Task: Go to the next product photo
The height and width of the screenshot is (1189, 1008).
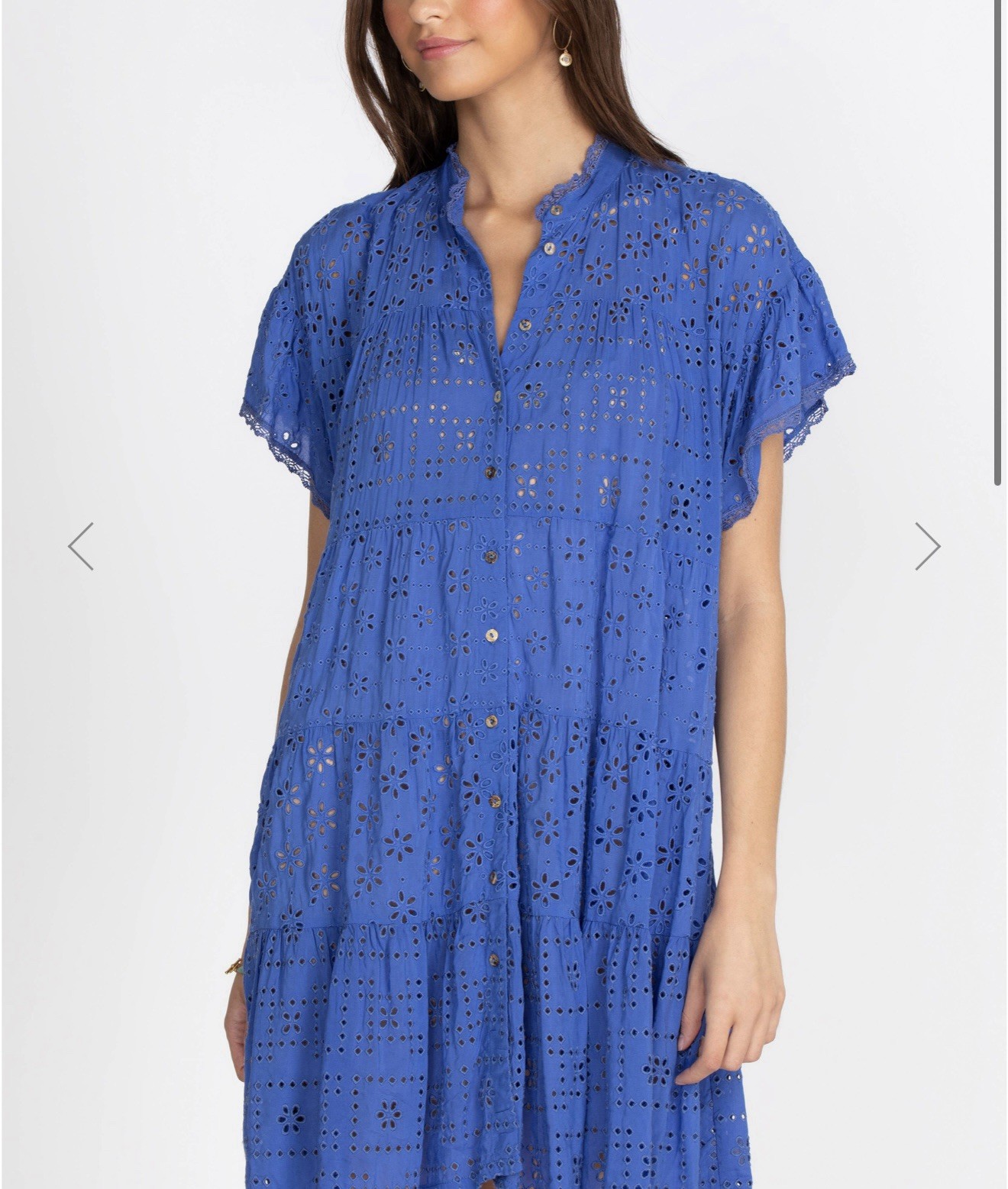Action: (927, 547)
